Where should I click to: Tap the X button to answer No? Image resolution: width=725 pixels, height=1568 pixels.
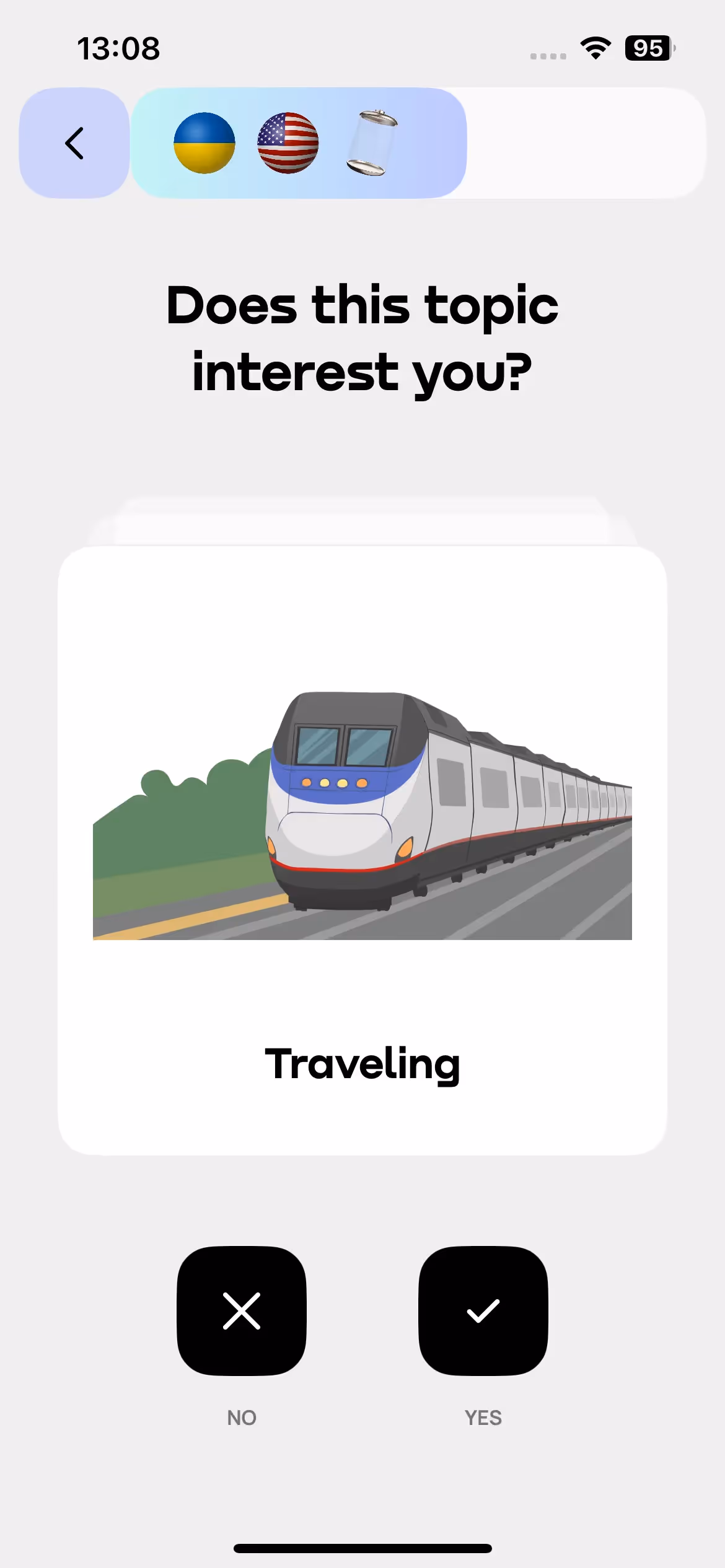242,1310
